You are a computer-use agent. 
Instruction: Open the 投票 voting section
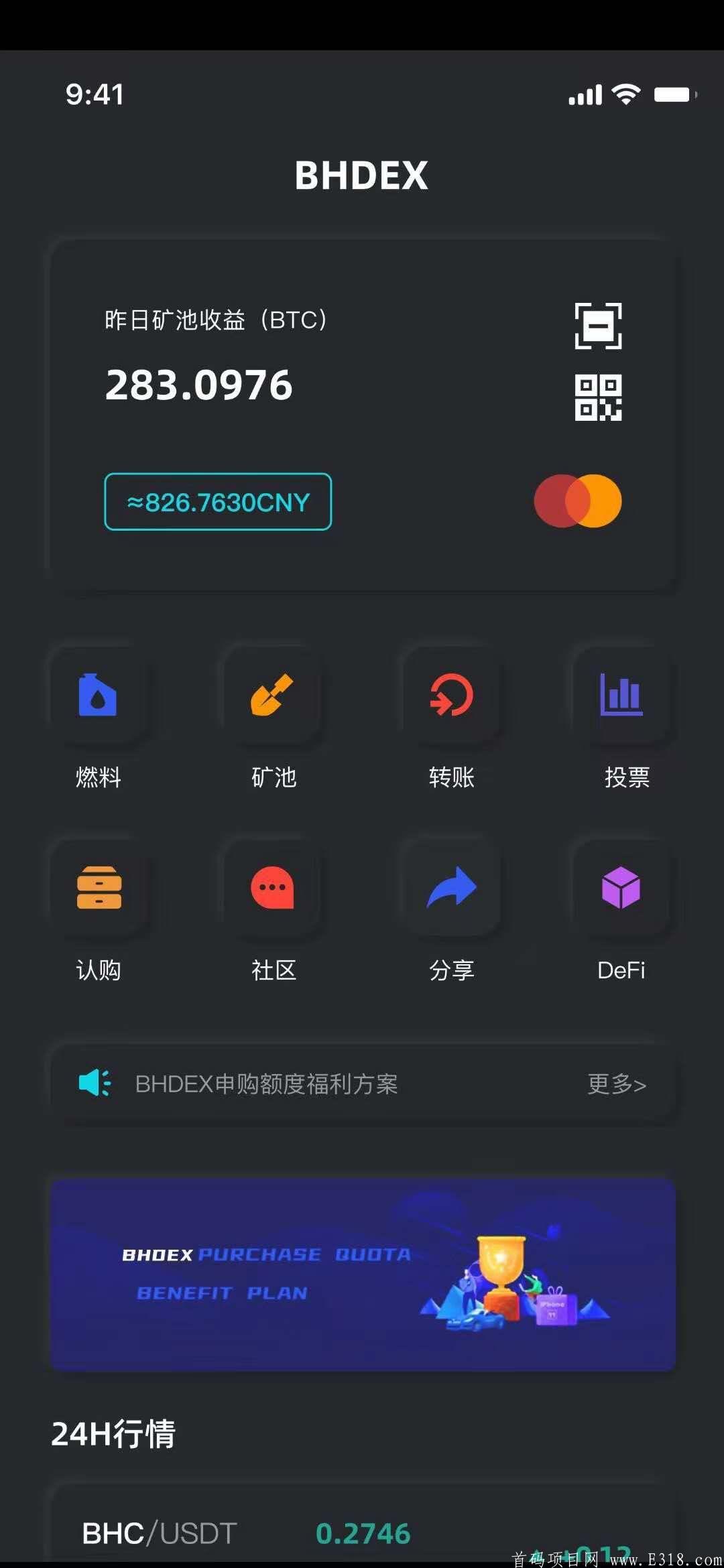click(621, 696)
